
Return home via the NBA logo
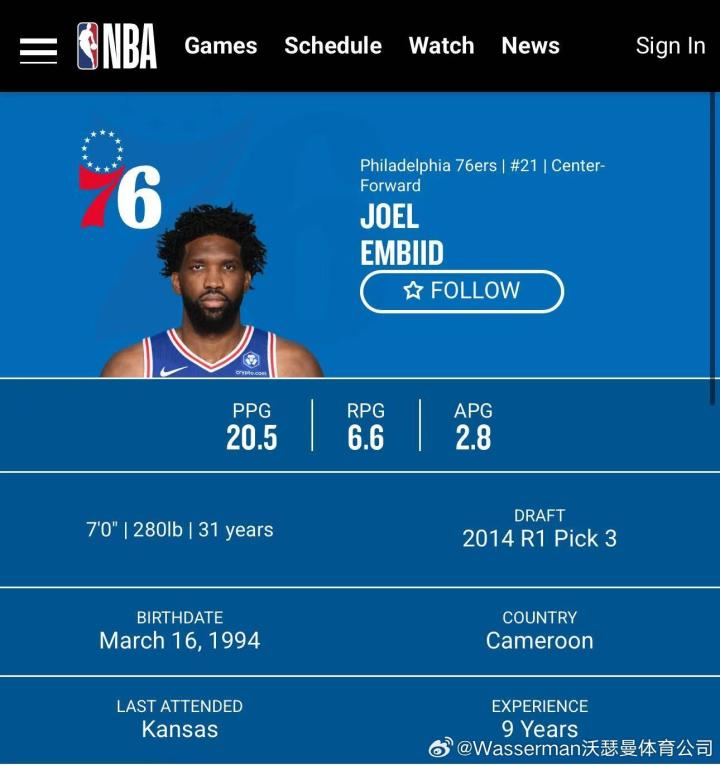coord(117,46)
